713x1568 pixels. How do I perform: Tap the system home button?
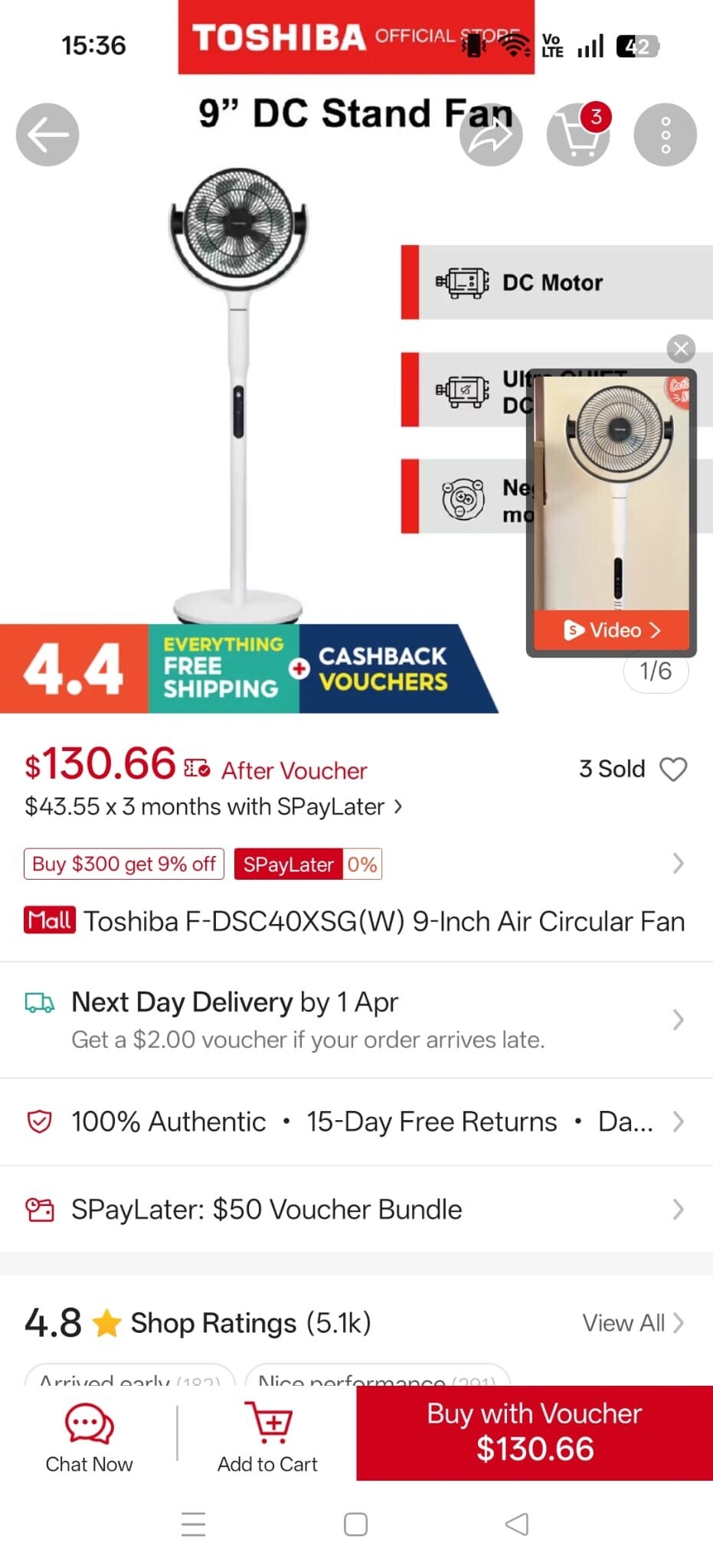click(x=355, y=1524)
